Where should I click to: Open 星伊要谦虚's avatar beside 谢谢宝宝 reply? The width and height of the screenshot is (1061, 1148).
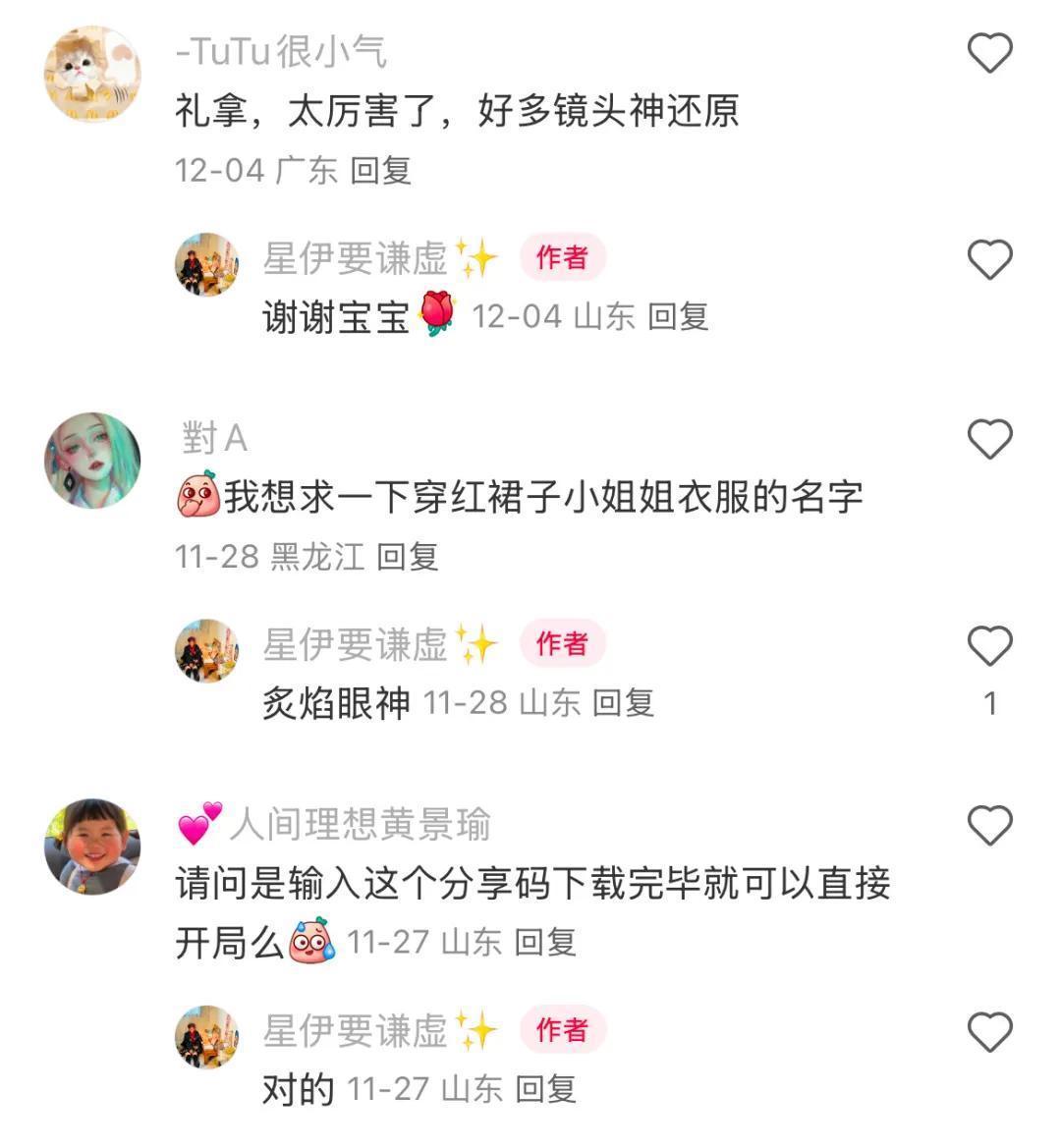(x=207, y=264)
